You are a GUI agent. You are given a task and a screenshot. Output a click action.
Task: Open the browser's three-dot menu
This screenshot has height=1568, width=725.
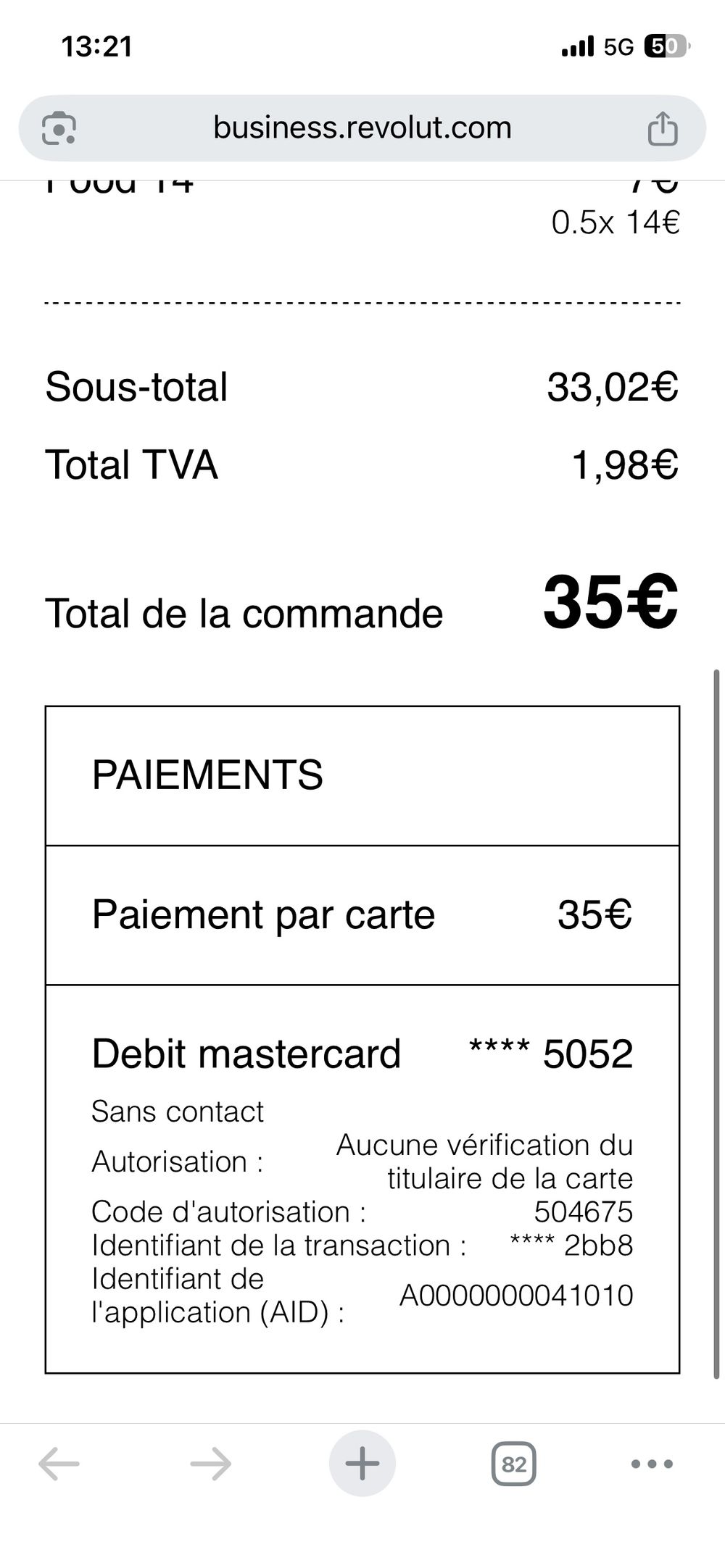tap(652, 1464)
